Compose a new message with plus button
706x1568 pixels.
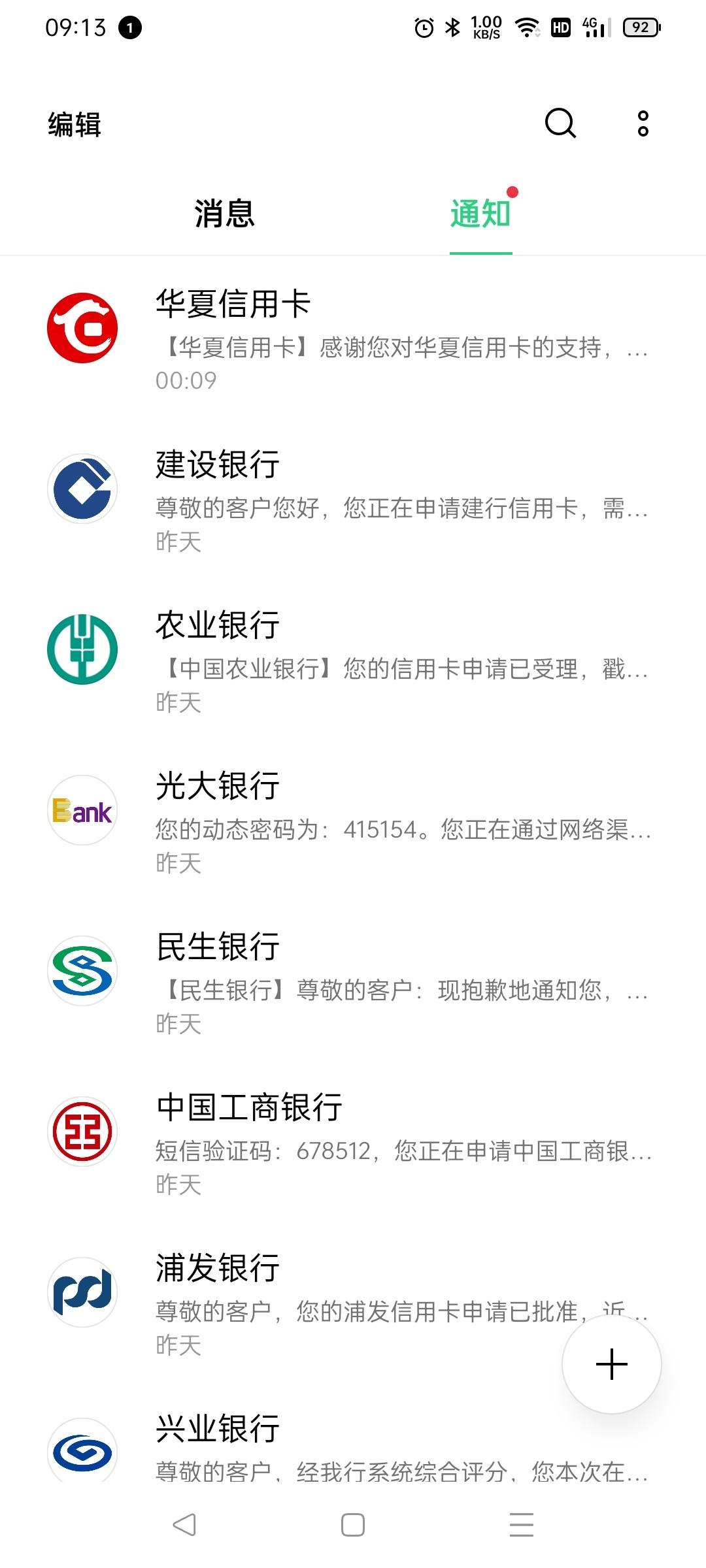[612, 1364]
